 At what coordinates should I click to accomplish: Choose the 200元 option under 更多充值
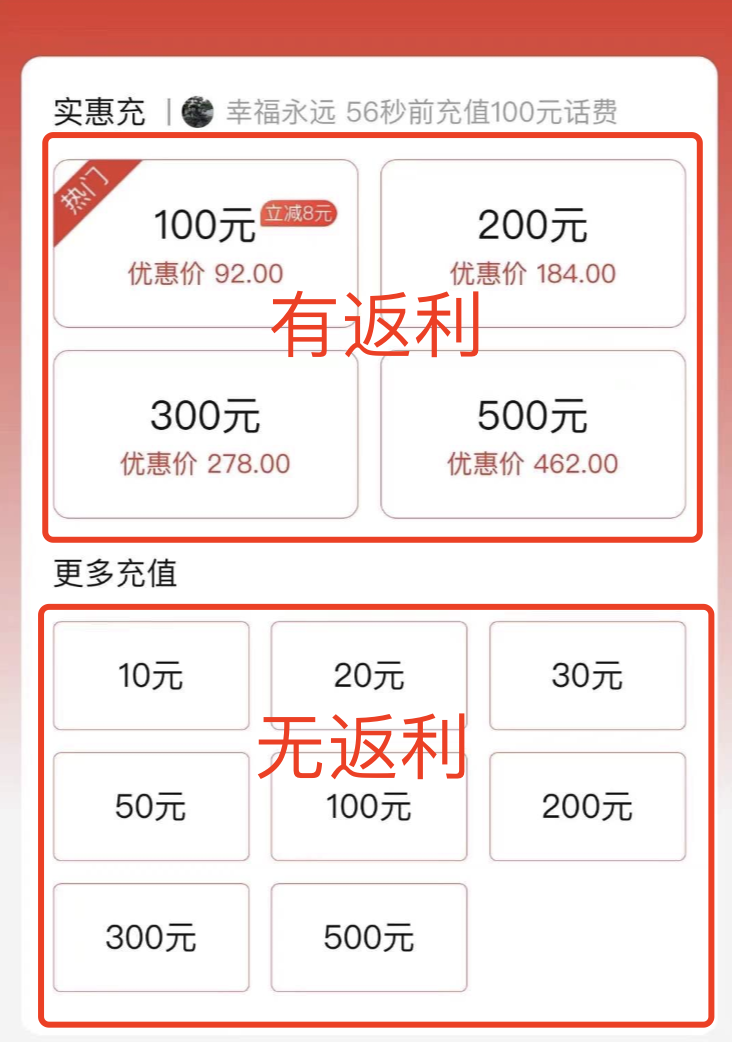pyautogui.click(x=587, y=806)
